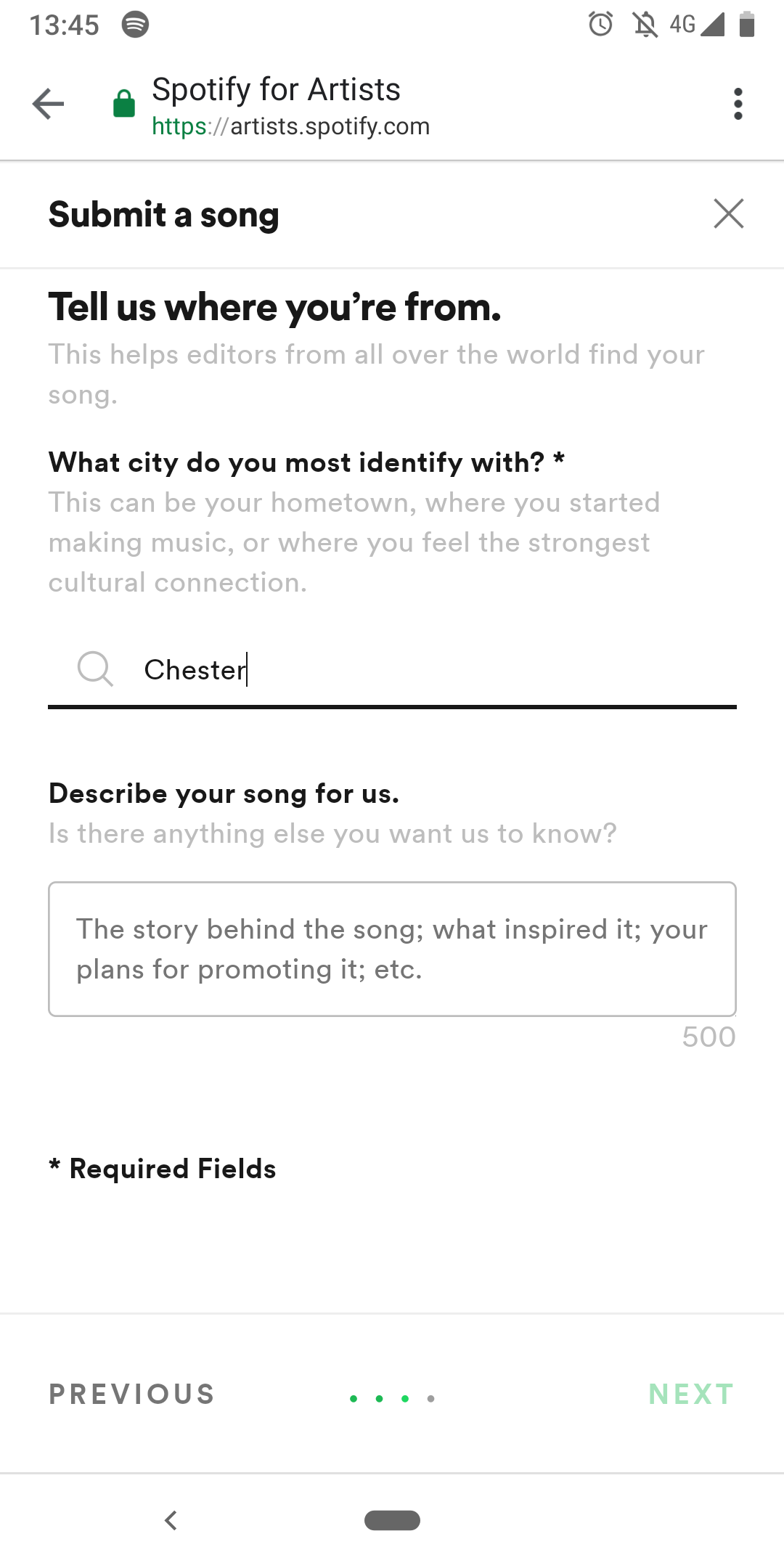This screenshot has width=784, height=1568.
Task: Click the search magnifier in the city field
Action: [x=95, y=669]
